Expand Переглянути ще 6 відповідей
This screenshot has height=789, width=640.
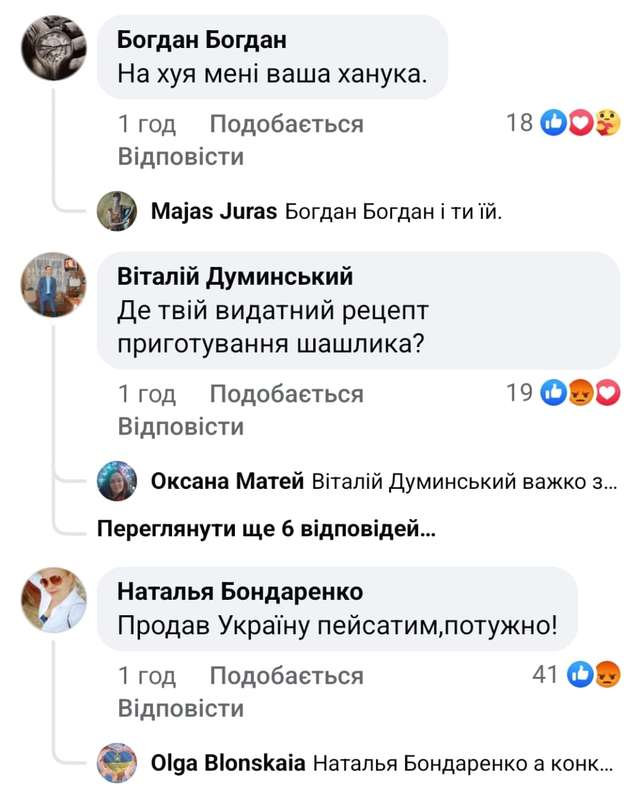266,529
